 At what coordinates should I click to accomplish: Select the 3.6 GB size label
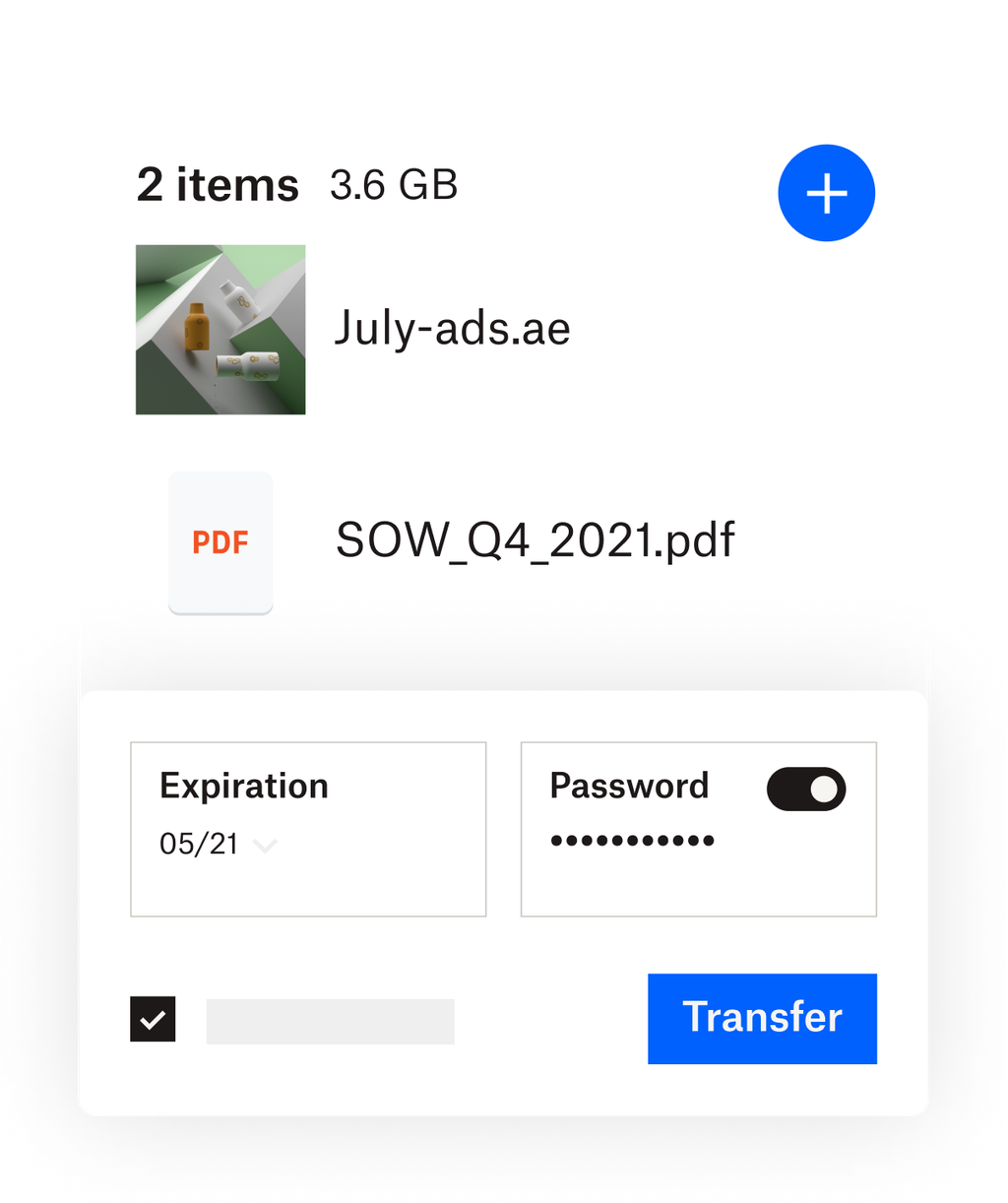393,186
